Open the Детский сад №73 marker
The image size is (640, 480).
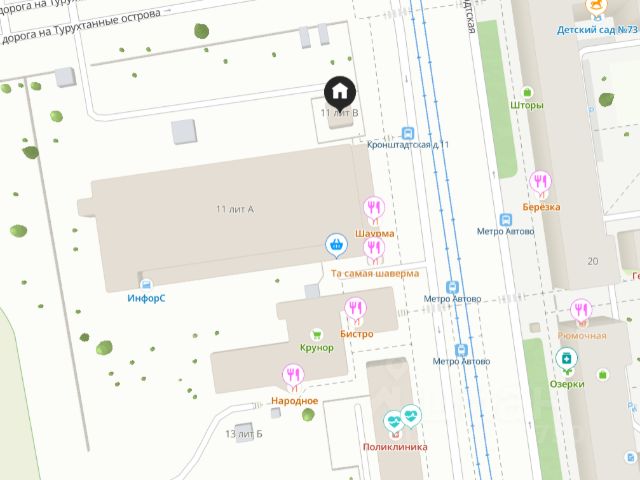click(598, 8)
